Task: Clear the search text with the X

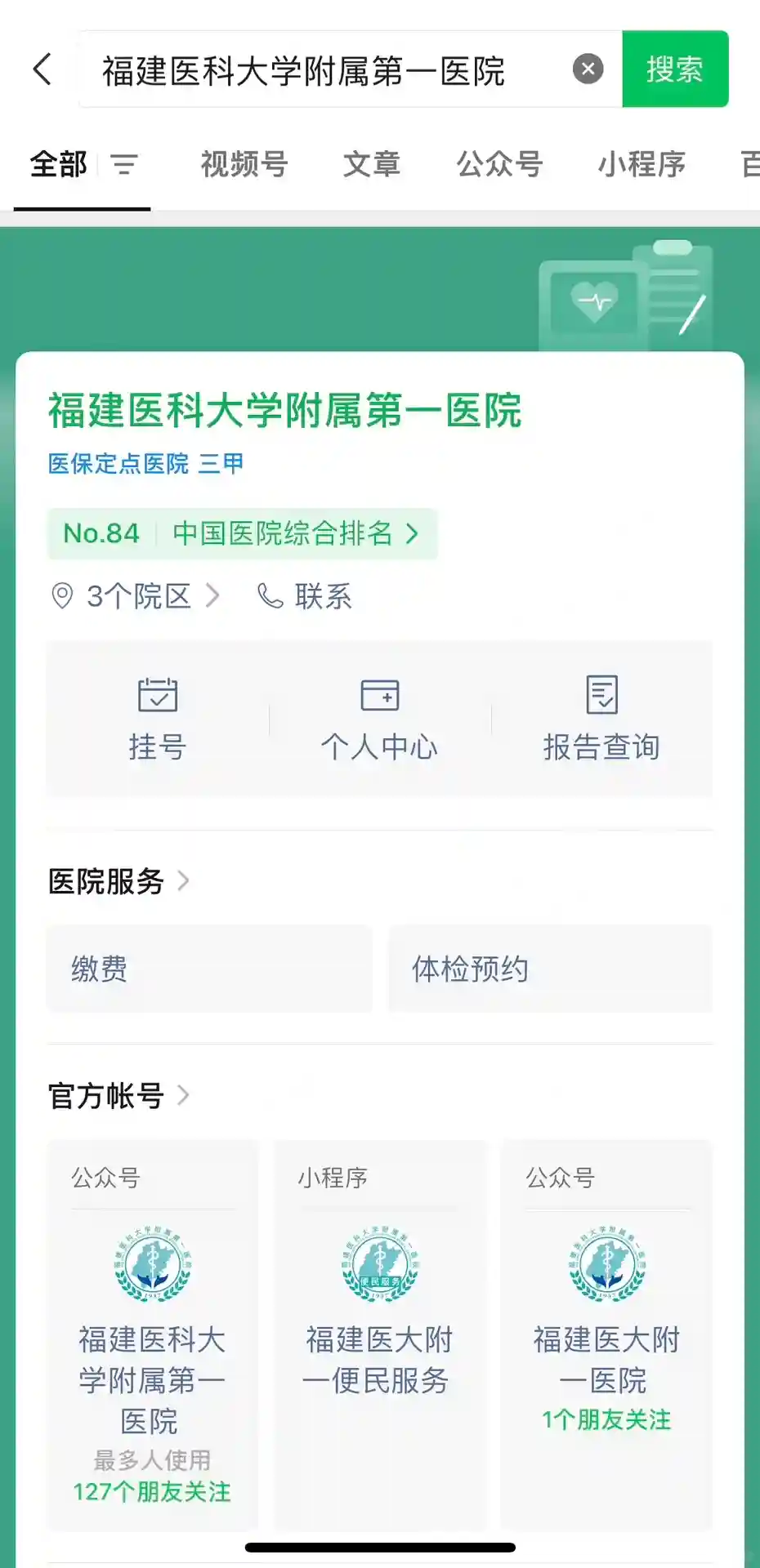Action: 588,69
